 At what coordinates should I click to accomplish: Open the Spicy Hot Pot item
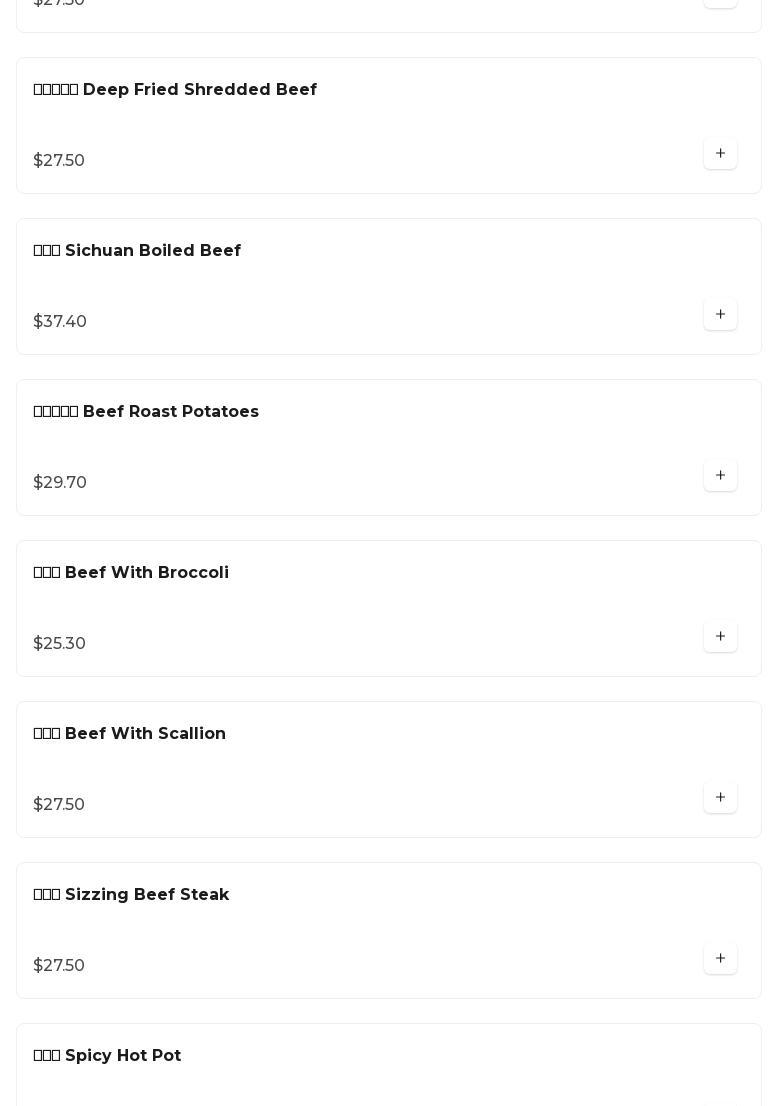coord(107,1056)
